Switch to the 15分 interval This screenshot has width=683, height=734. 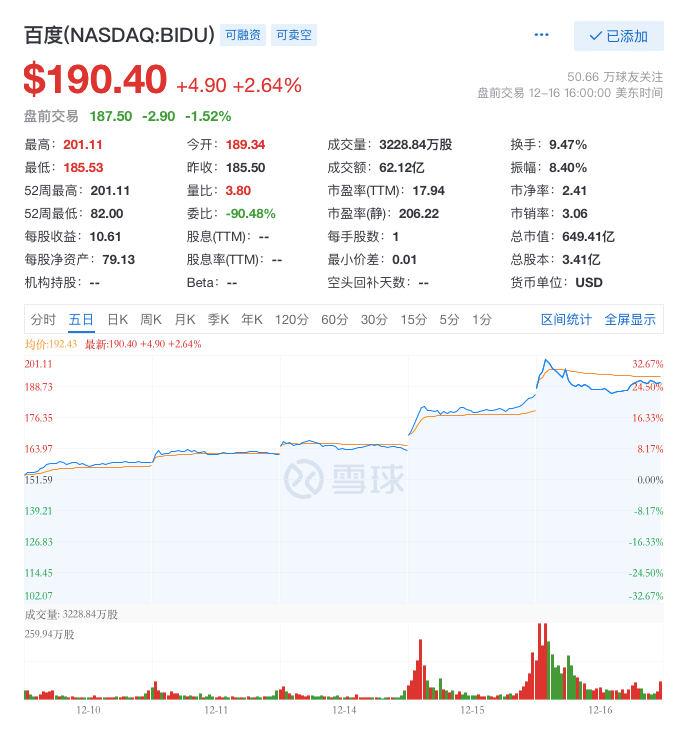tap(414, 320)
